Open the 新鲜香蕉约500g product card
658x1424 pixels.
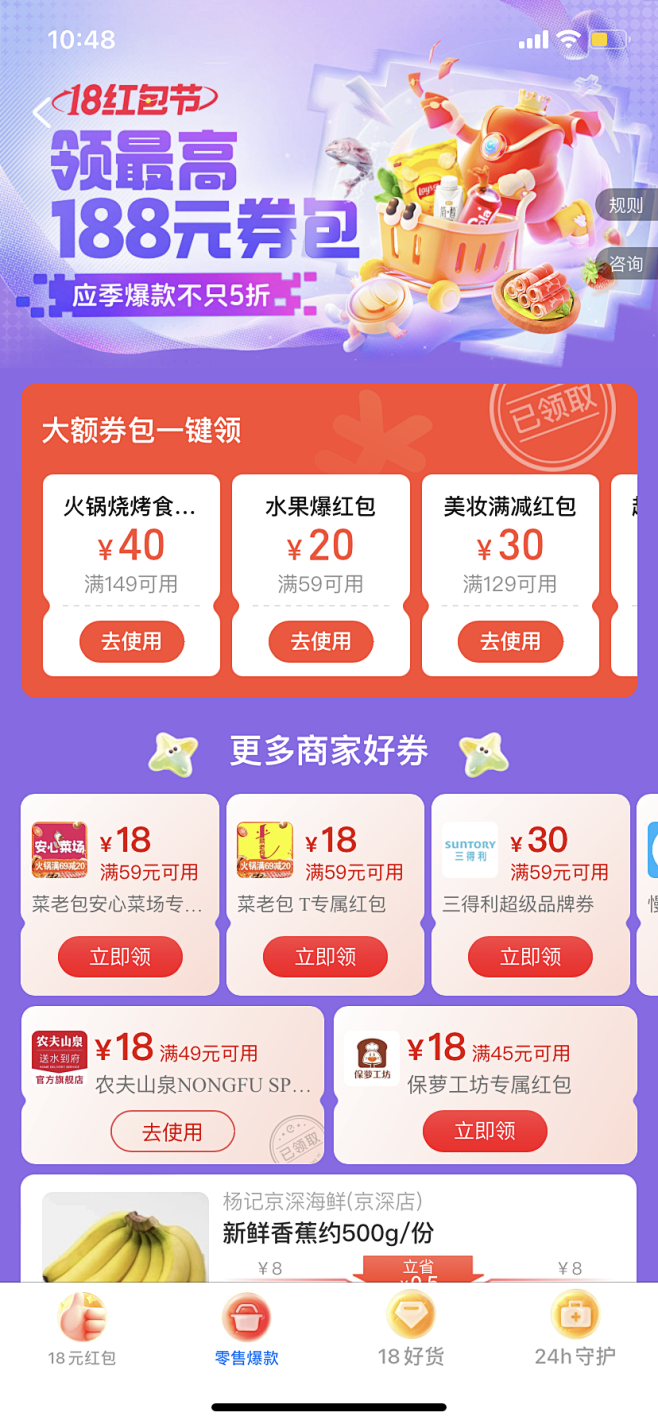(329, 1229)
